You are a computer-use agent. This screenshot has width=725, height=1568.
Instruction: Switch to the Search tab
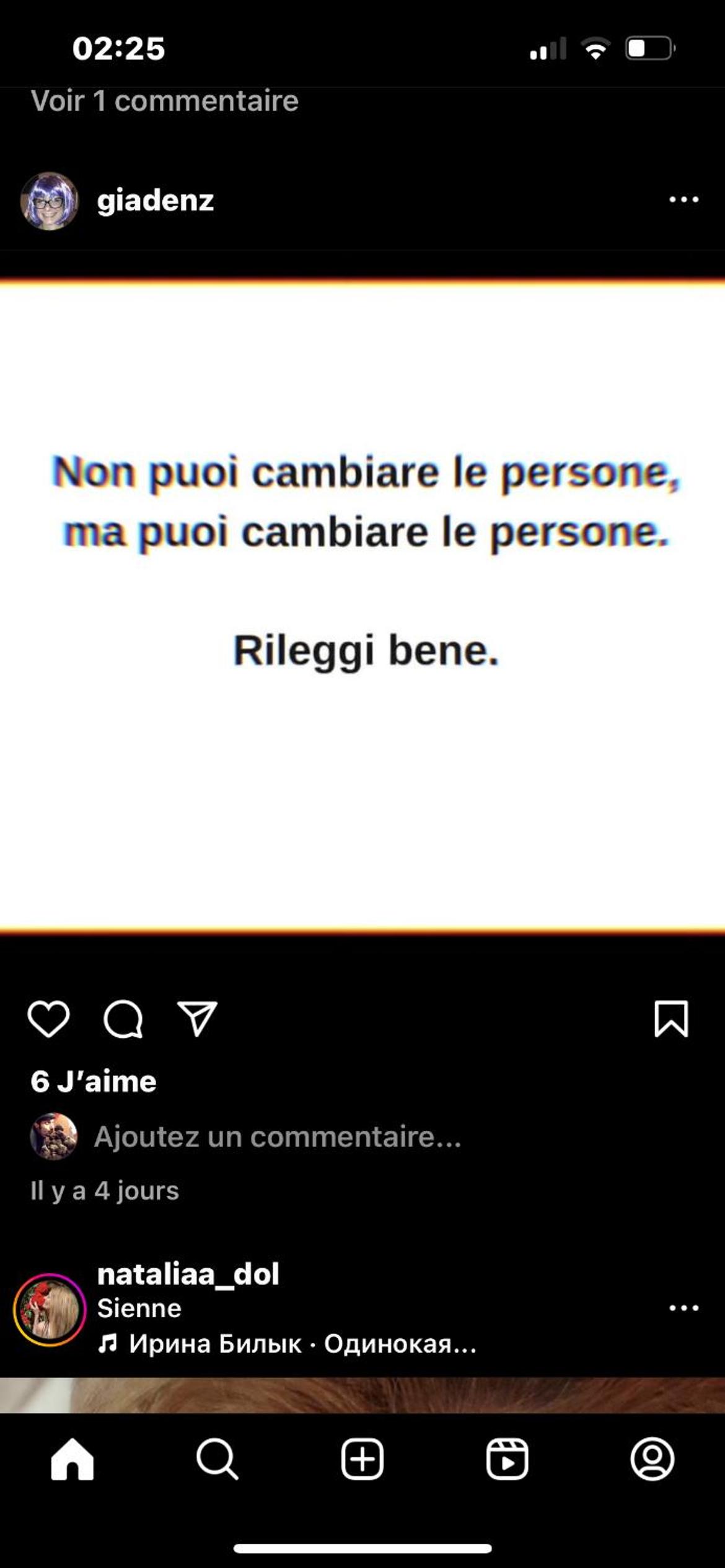pos(217,1460)
